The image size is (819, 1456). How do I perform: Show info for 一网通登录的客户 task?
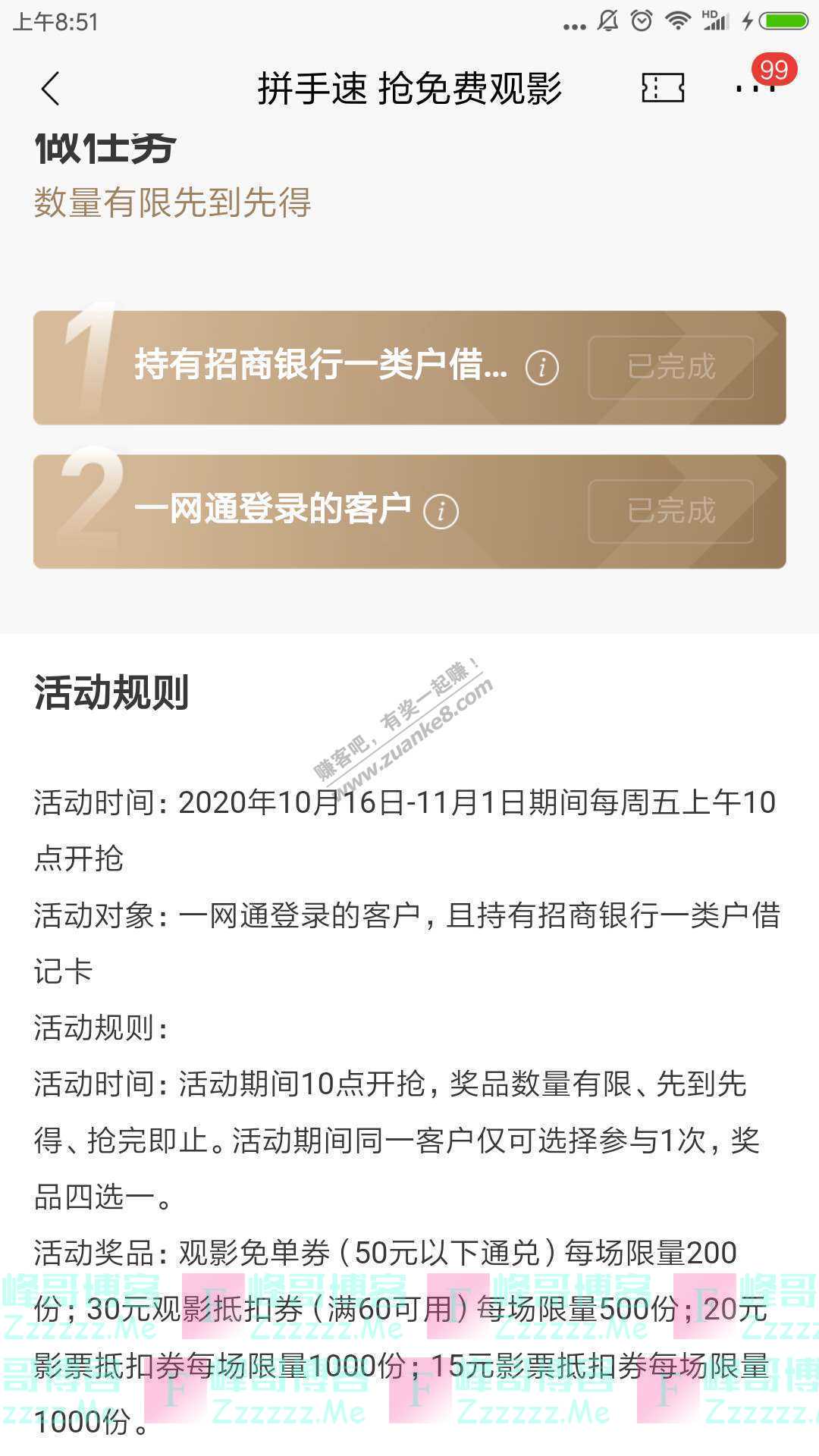pyautogui.click(x=441, y=511)
